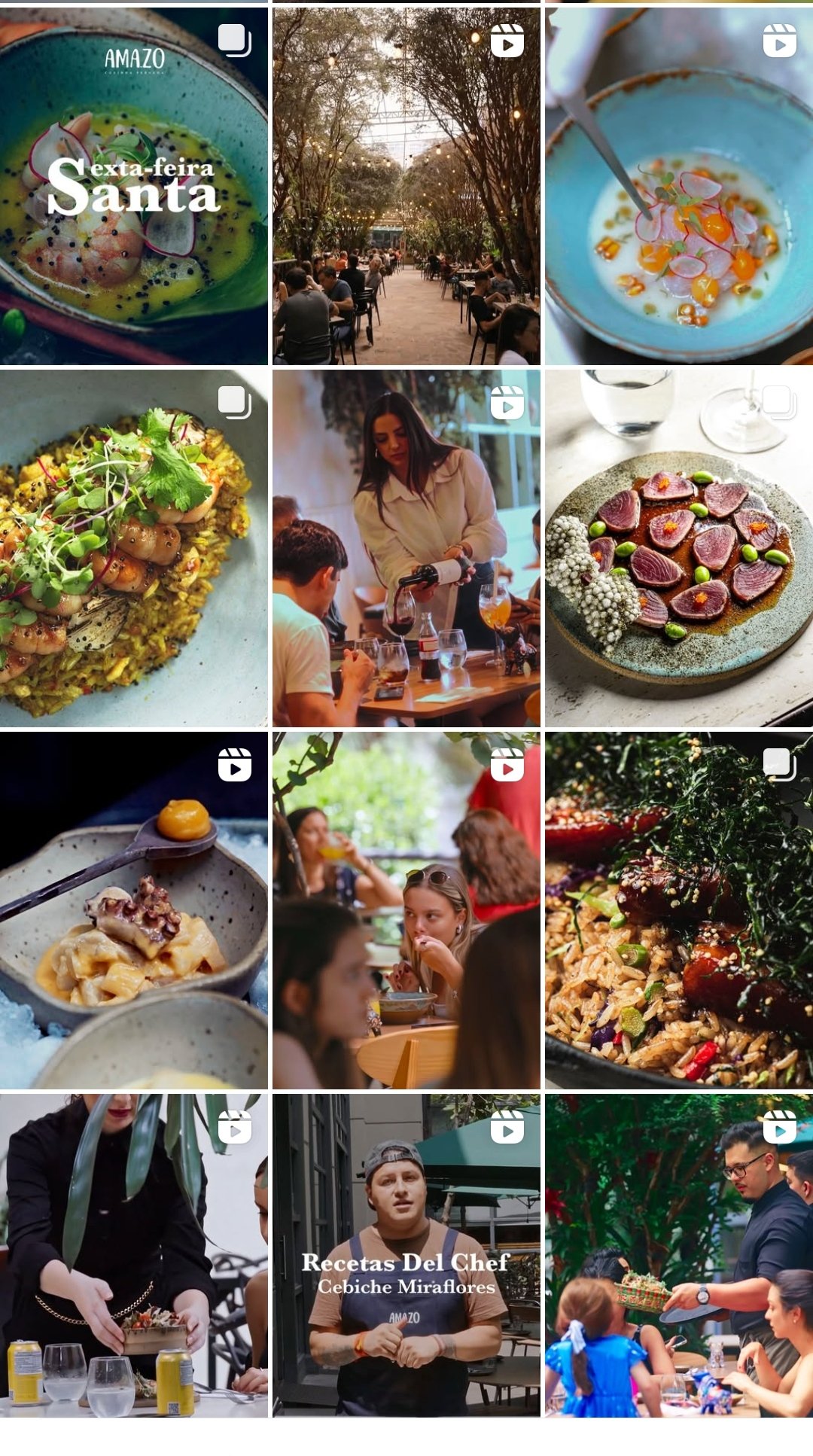Open the reel of the blonde woman eating

[x=406, y=910]
